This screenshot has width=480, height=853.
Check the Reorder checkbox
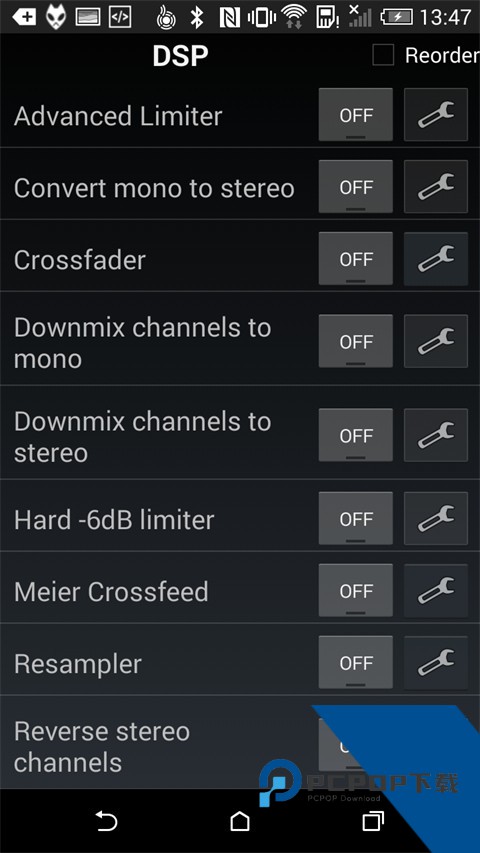click(x=383, y=55)
